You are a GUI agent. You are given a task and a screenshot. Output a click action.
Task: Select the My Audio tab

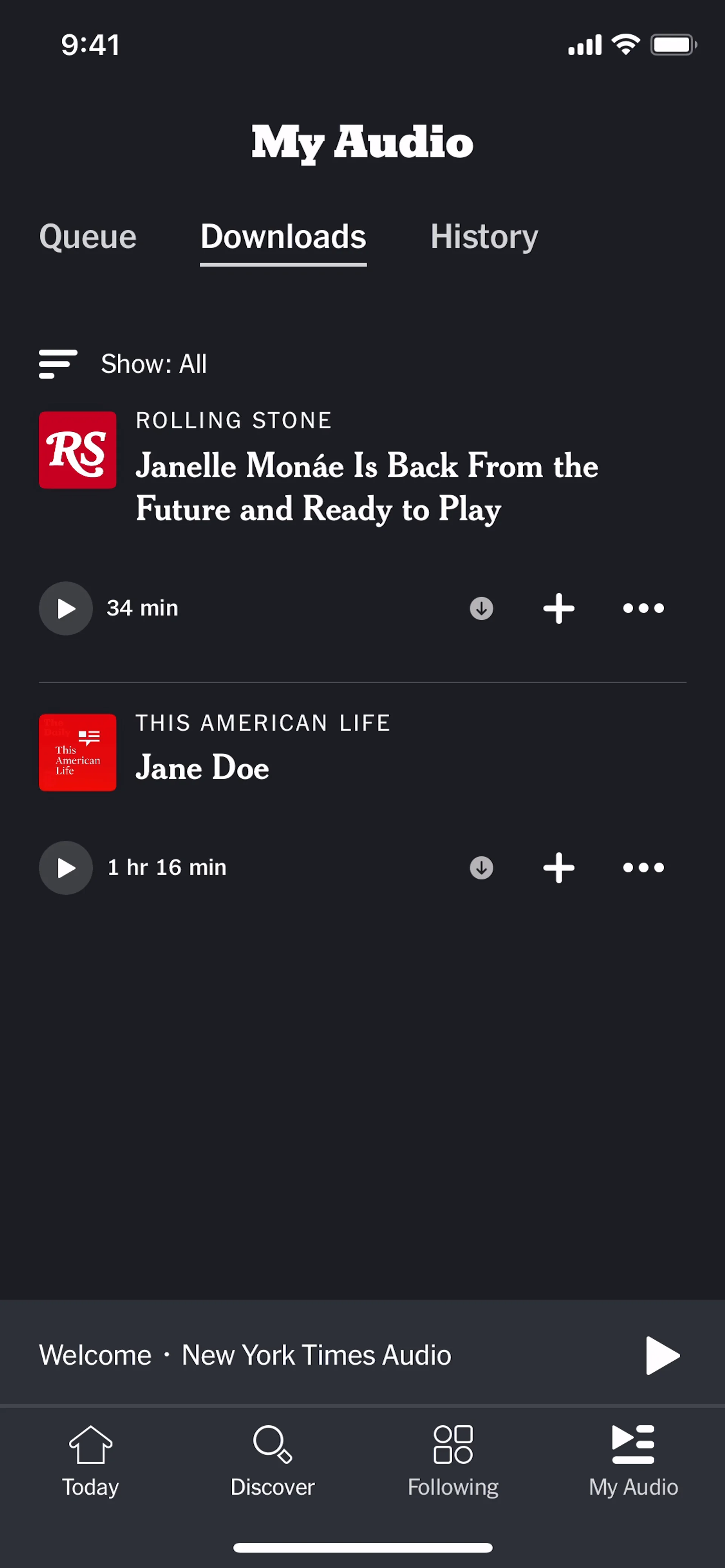(x=633, y=1461)
